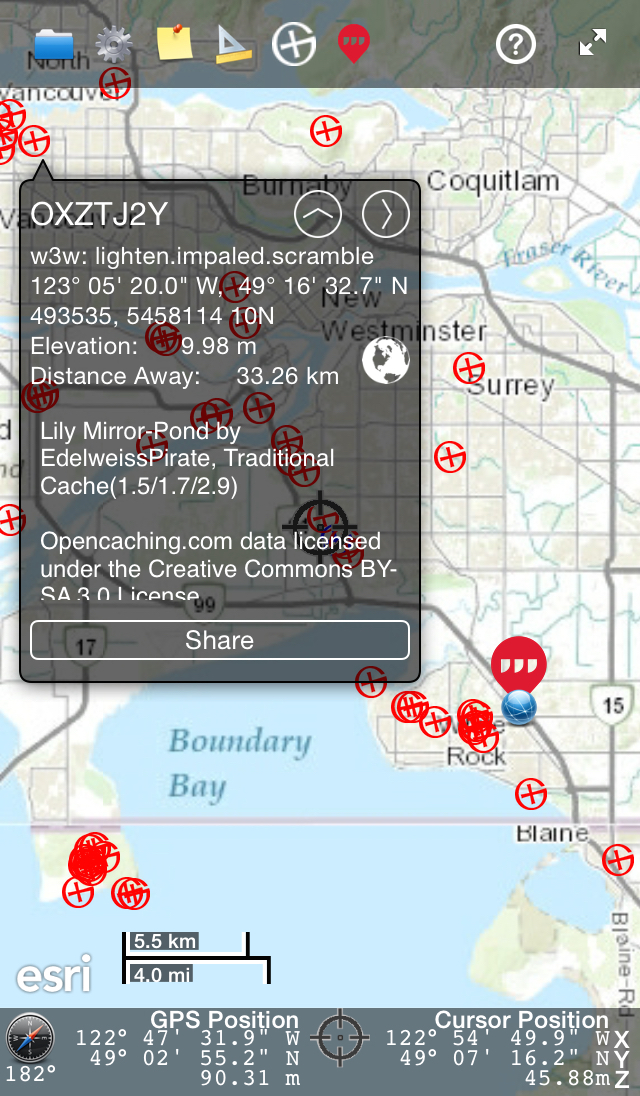Viewport: 640px width, 1096px height.
Task: Open settings gear
Action: (114, 44)
